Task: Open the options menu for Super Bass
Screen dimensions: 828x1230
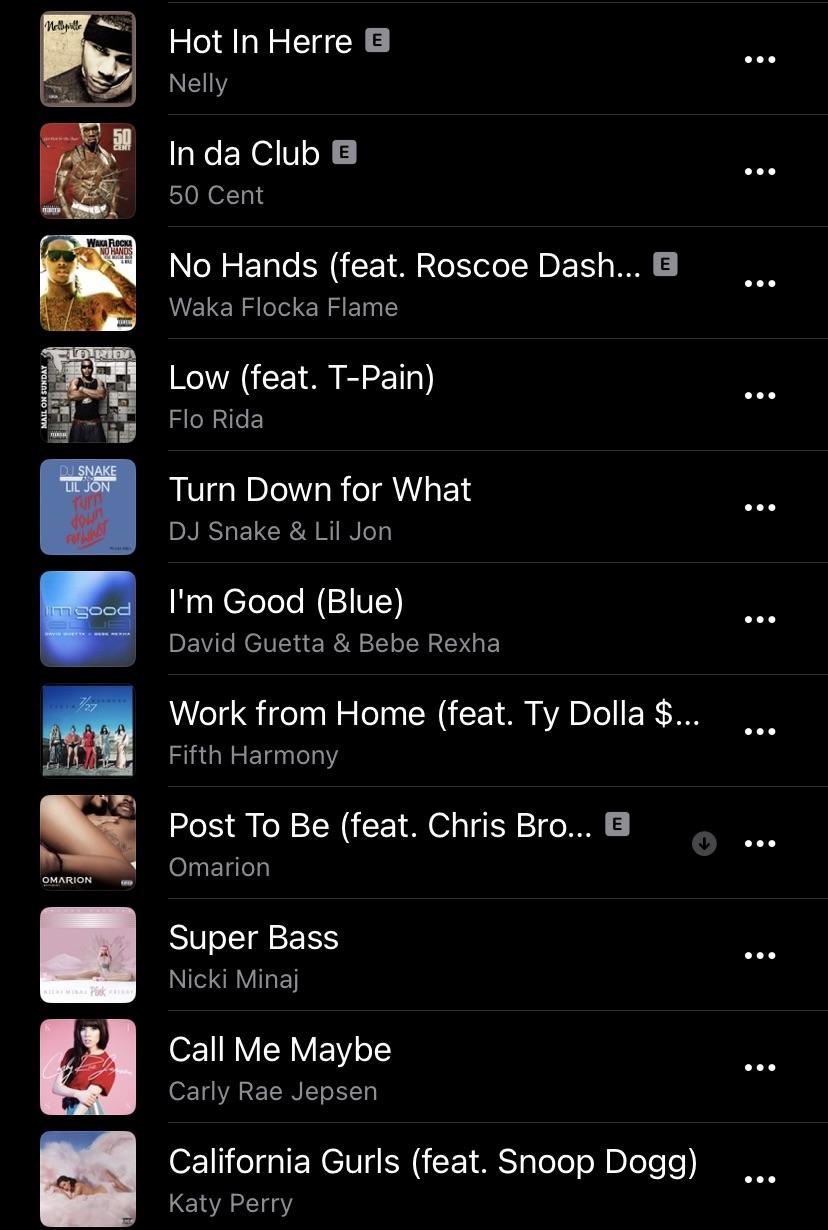Action: (x=760, y=955)
